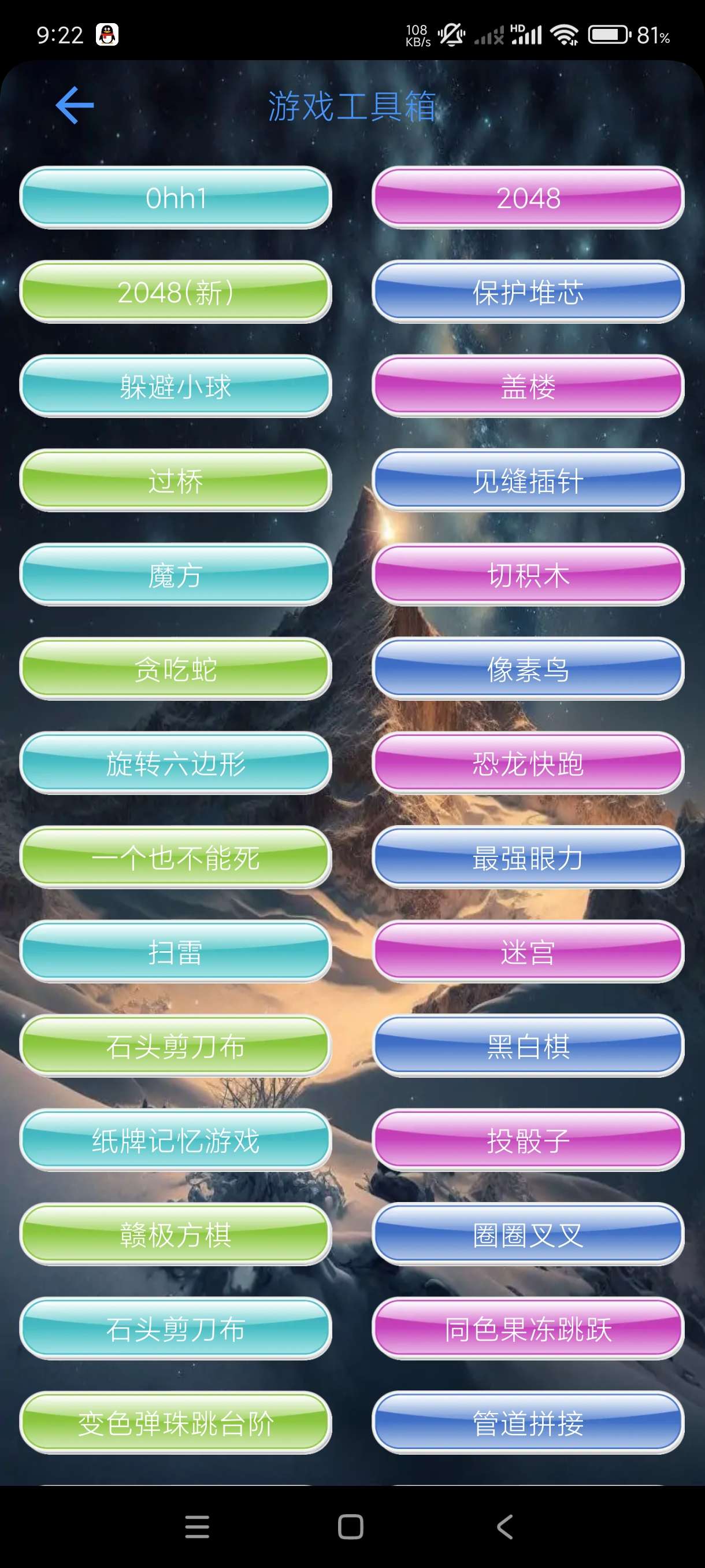This screenshot has width=705, height=1568.
Task: Open 管道拼接 game
Action: pos(528,1423)
